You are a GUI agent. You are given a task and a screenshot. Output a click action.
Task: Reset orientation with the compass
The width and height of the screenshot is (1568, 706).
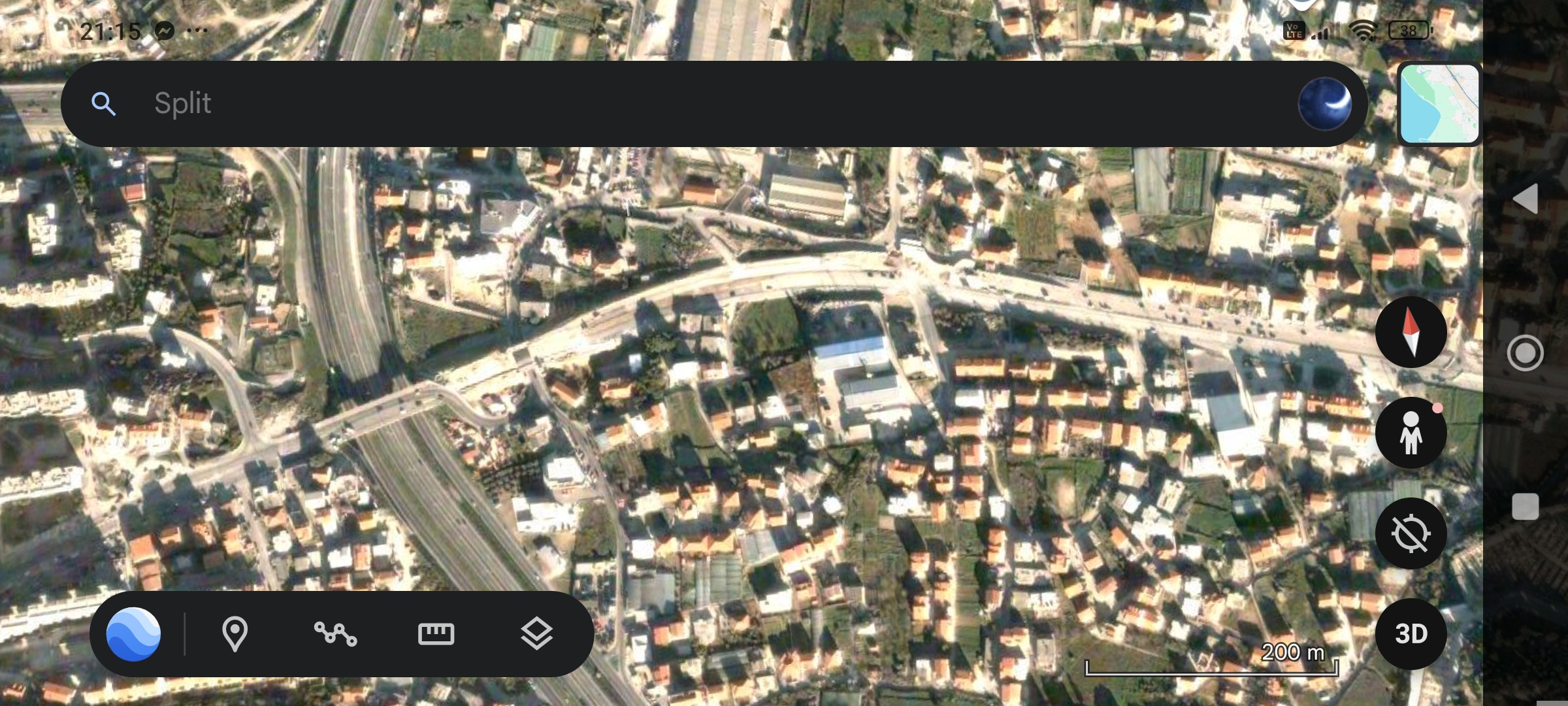pos(1411,332)
